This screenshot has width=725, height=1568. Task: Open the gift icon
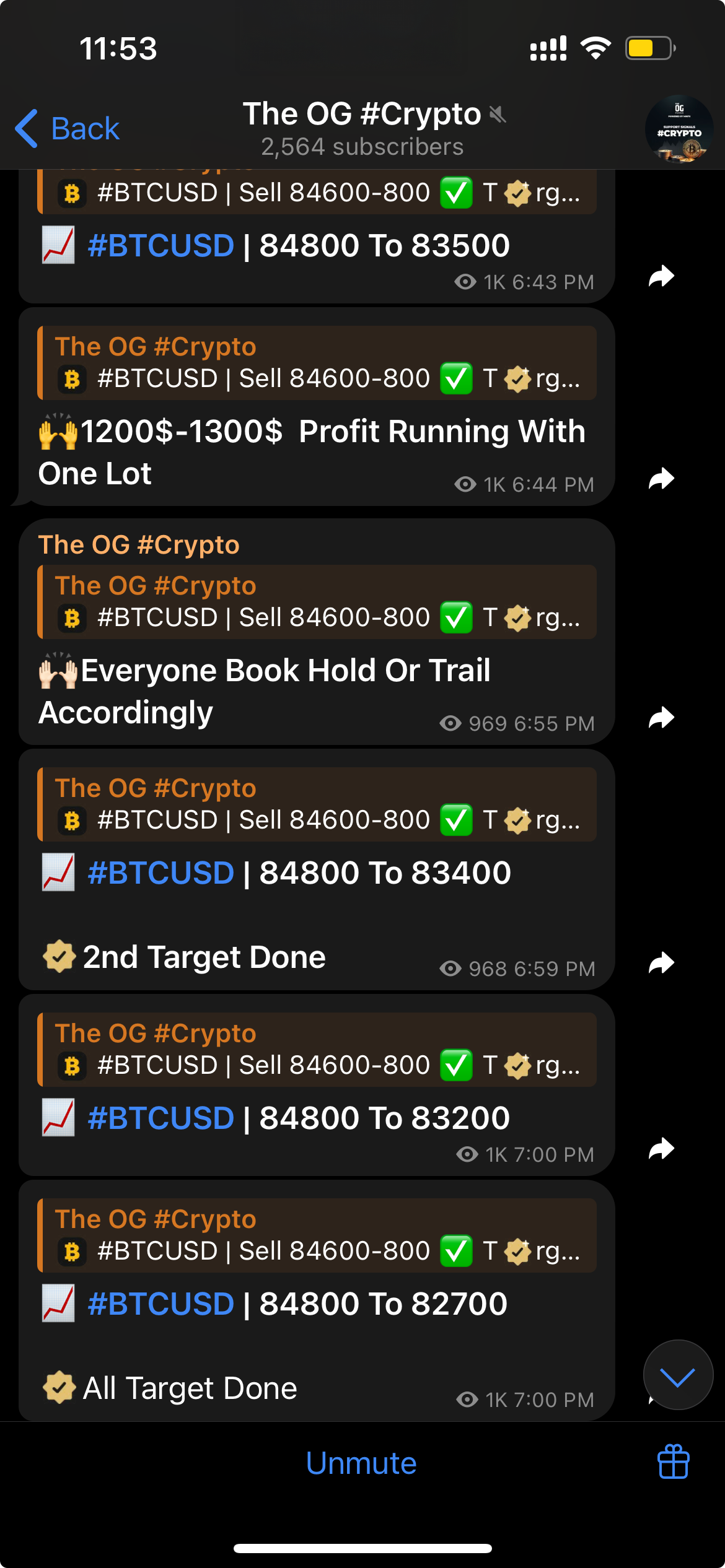coord(673,1461)
